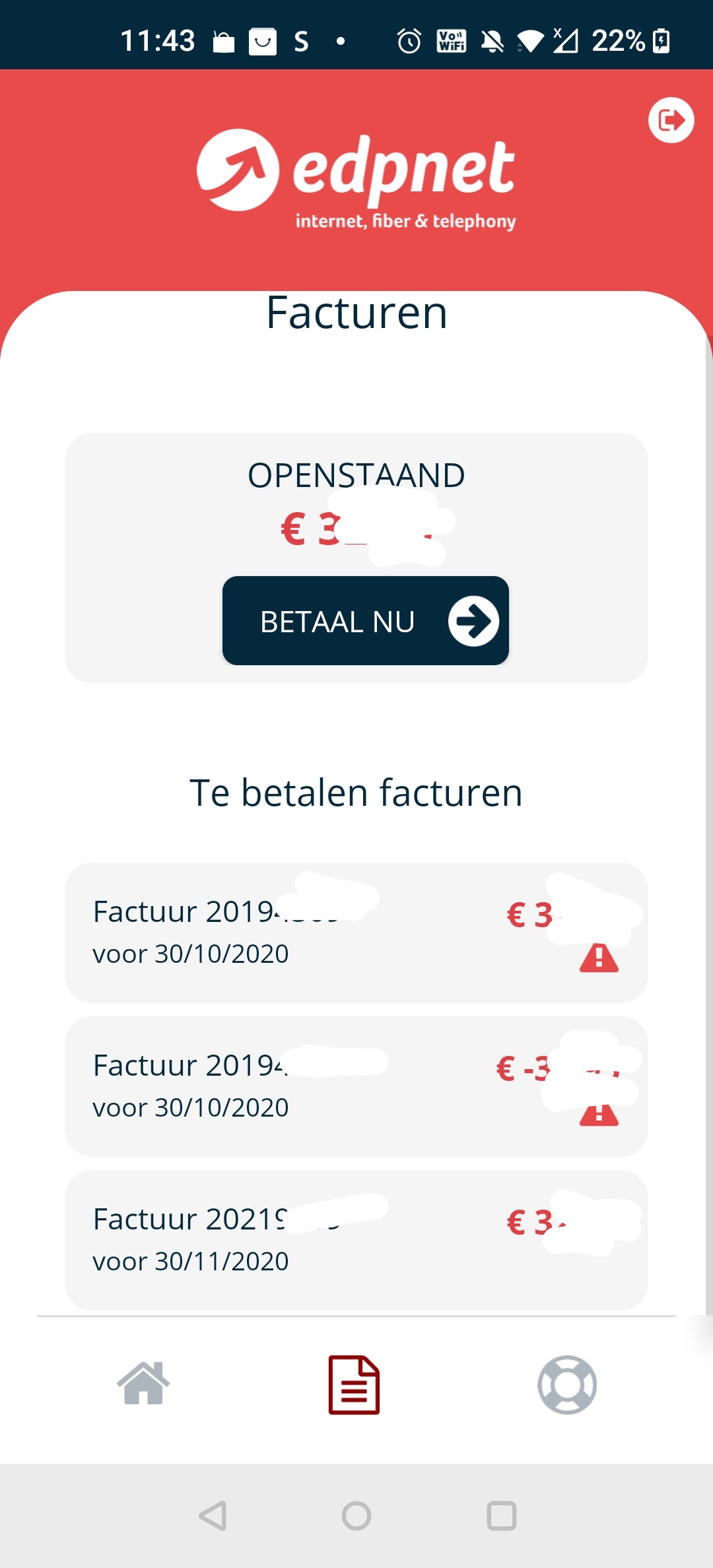Viewport: 713px width, 1568px height.
Task: Open the 30/10/2020 invoice with the negative amount
Action: (x=356, y=1086)
